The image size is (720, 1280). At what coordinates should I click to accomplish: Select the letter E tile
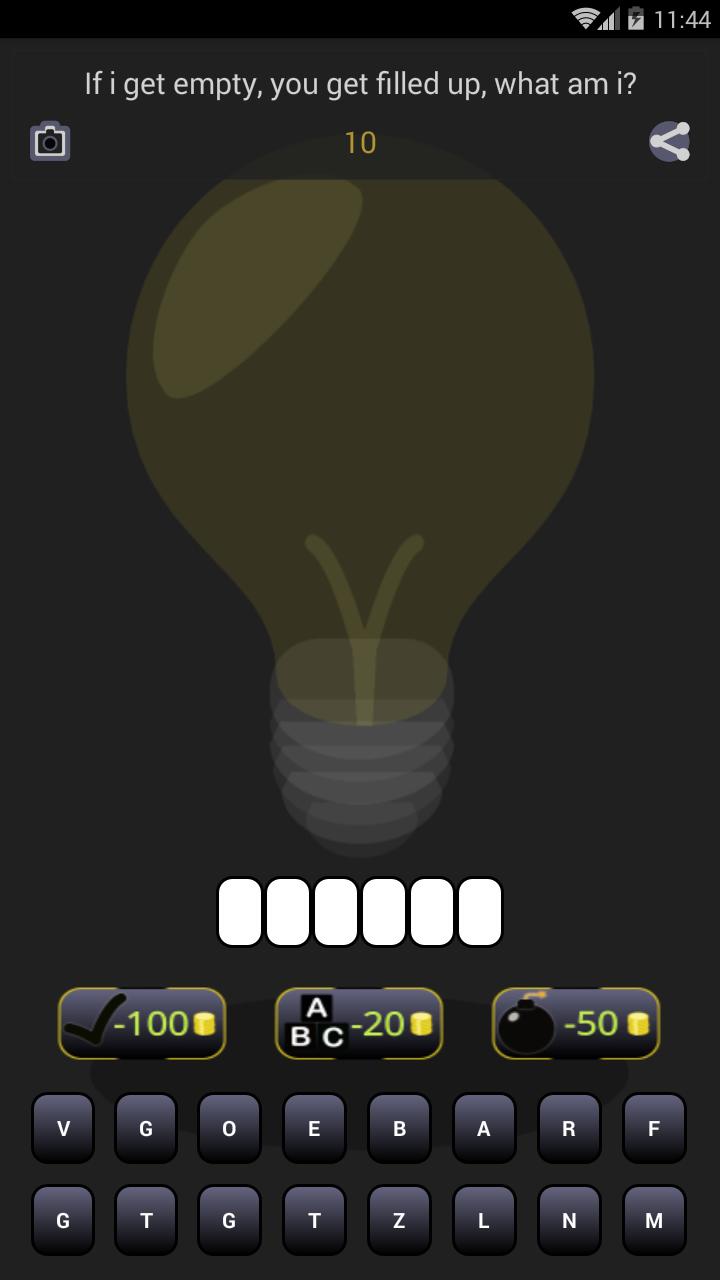tap(314, 1128)
